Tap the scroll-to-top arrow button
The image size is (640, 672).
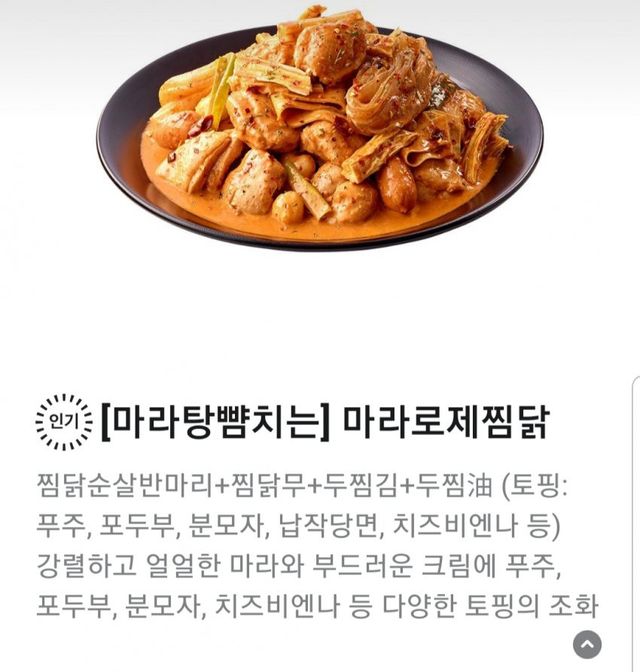[x=587, y=644]
